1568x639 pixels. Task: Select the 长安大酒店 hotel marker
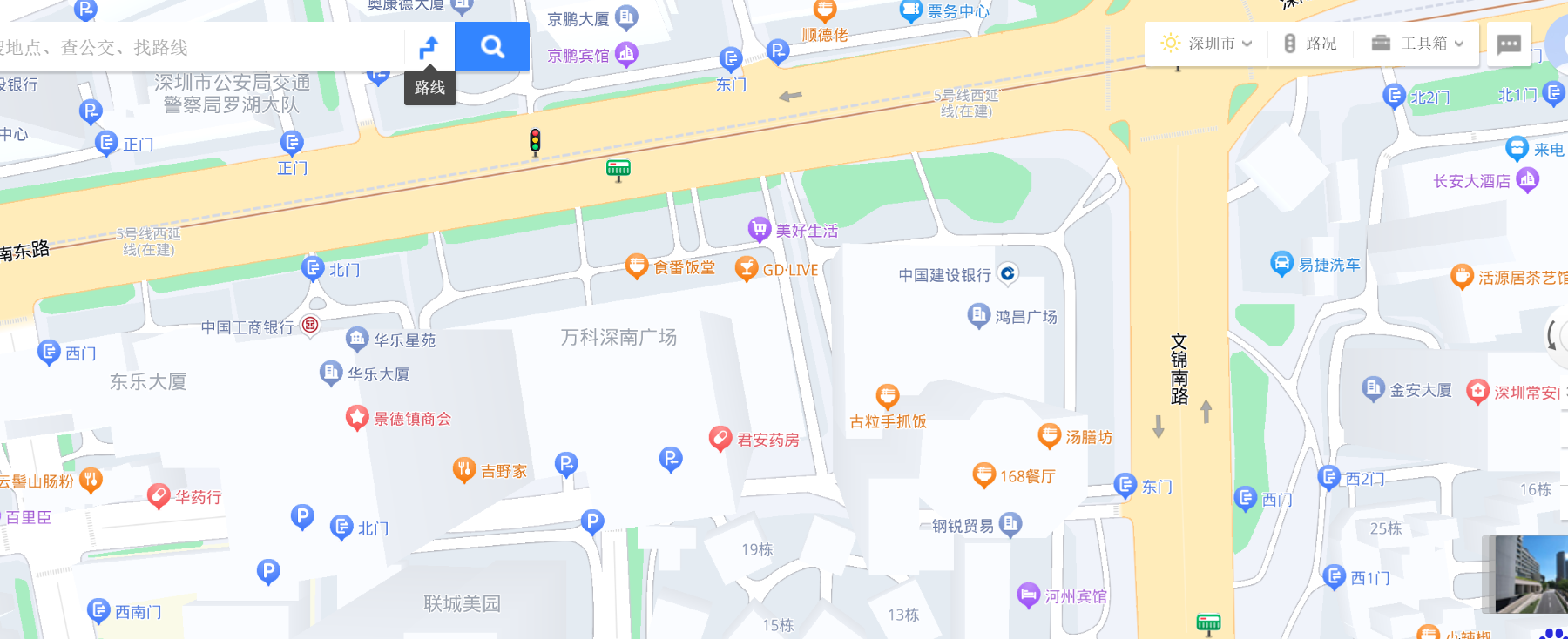point(1527,180)
